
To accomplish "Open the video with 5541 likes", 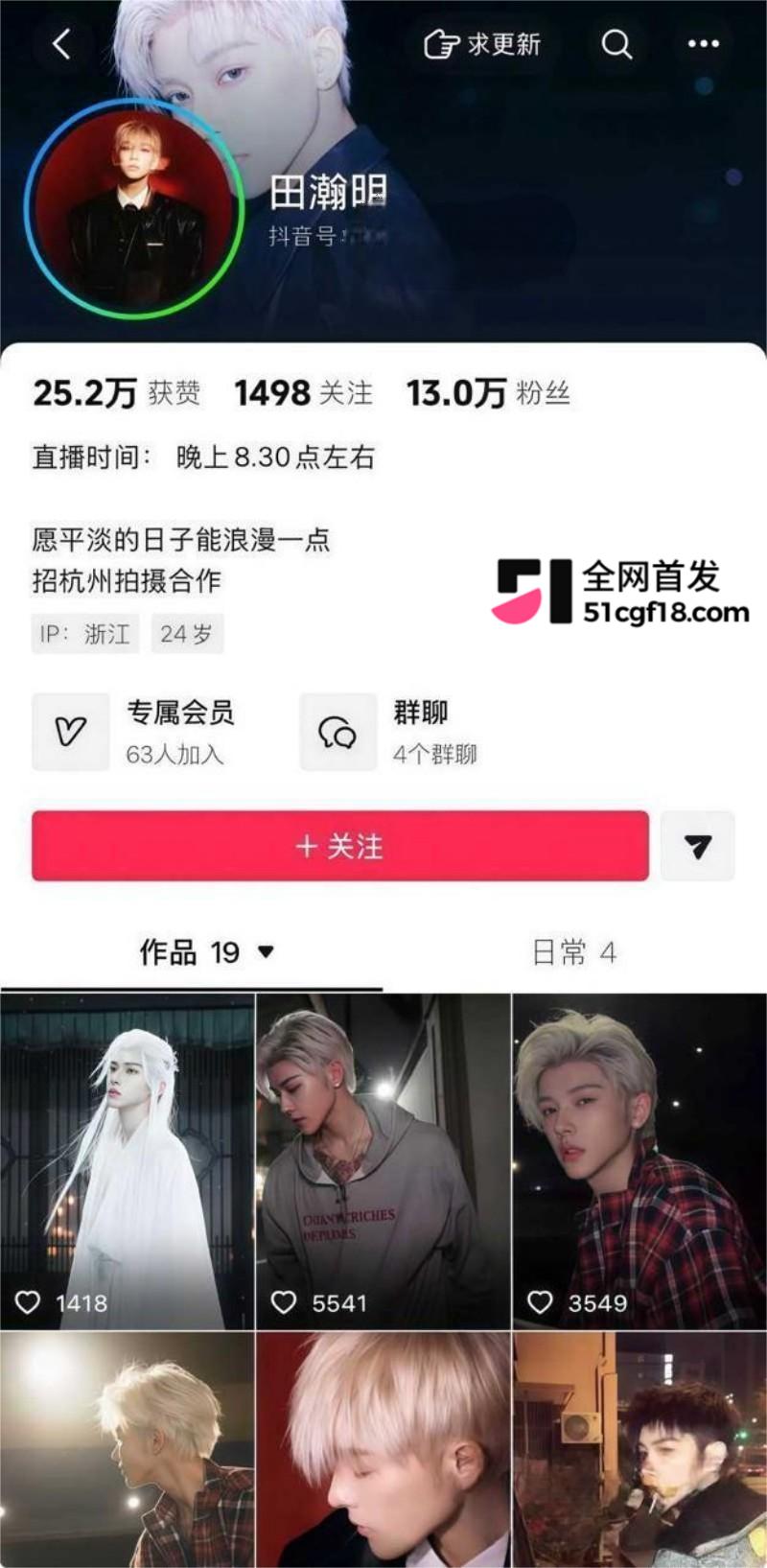I will click(x=383, y=1161).
